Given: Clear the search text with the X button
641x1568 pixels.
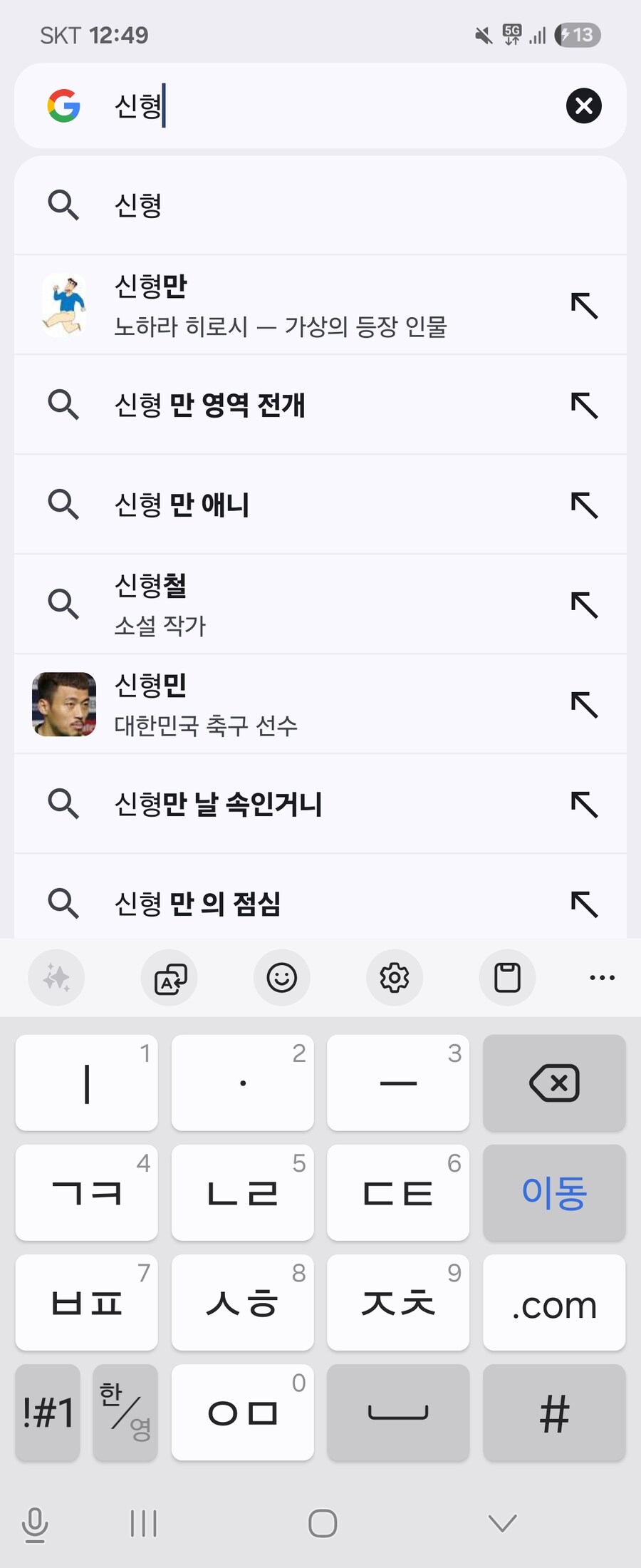Looking at the screenshot, I should pyautogui.click(x=583, y=106).
